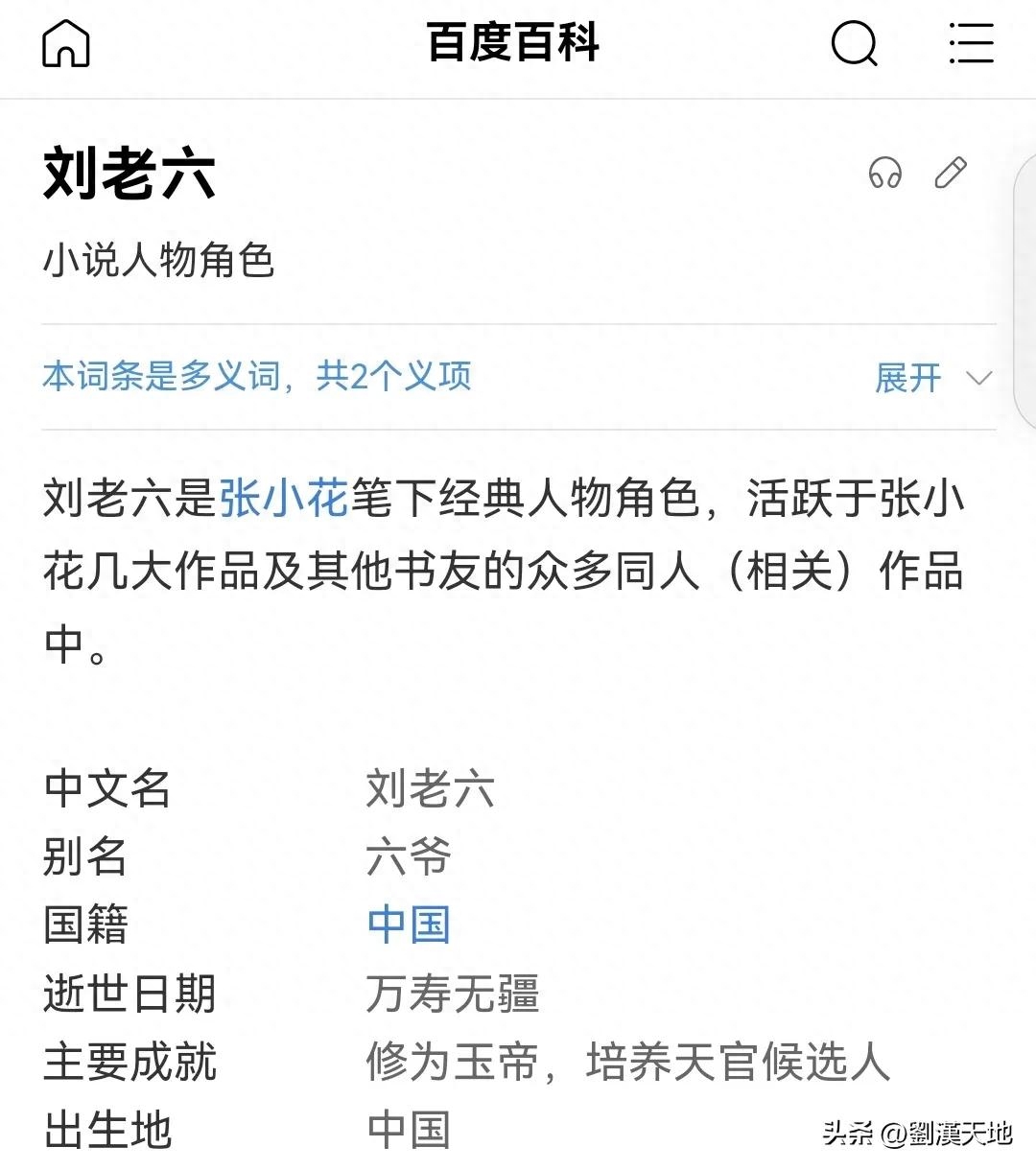The image size is (1036, 1170).
Task: Open the search icon
Action: tap(853, 43)
